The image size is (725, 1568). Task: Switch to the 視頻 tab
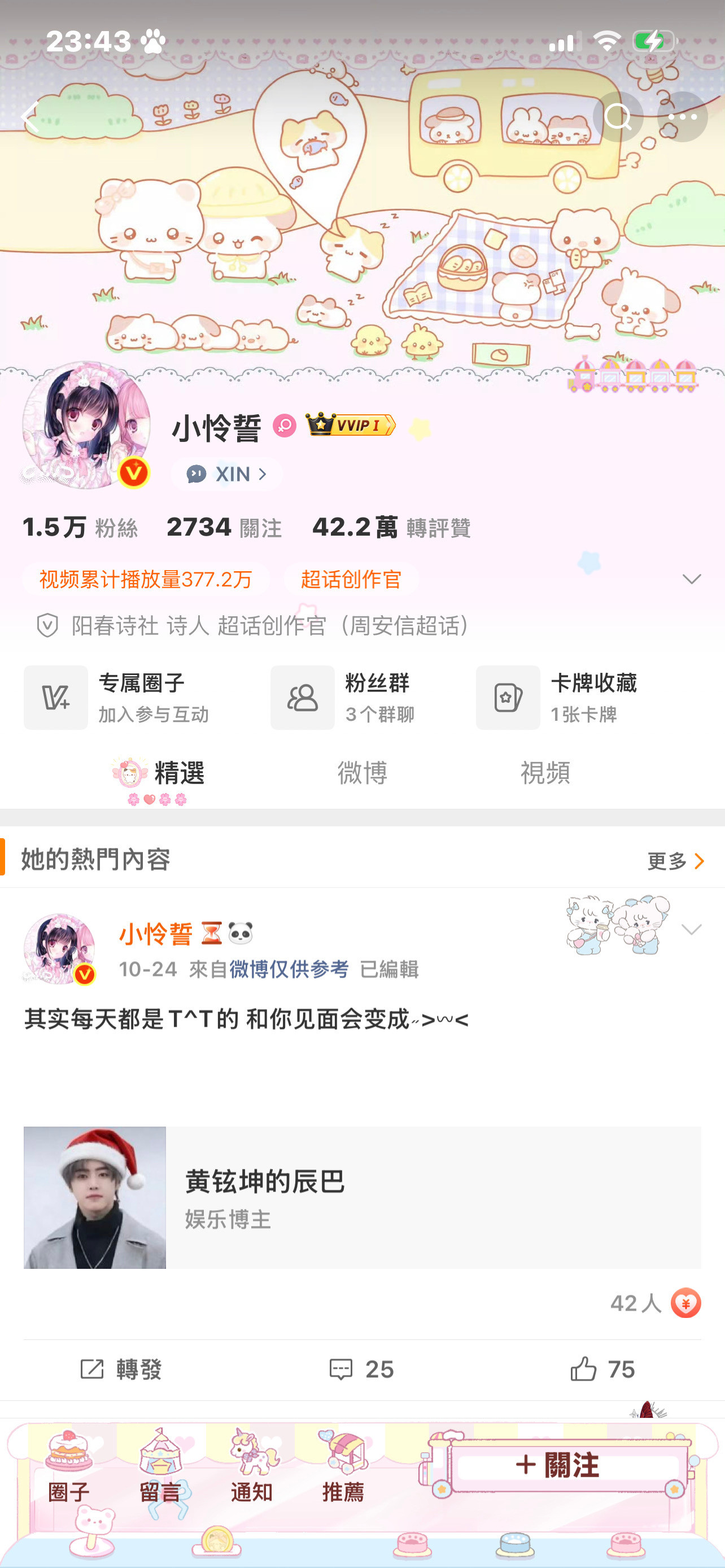545,773
